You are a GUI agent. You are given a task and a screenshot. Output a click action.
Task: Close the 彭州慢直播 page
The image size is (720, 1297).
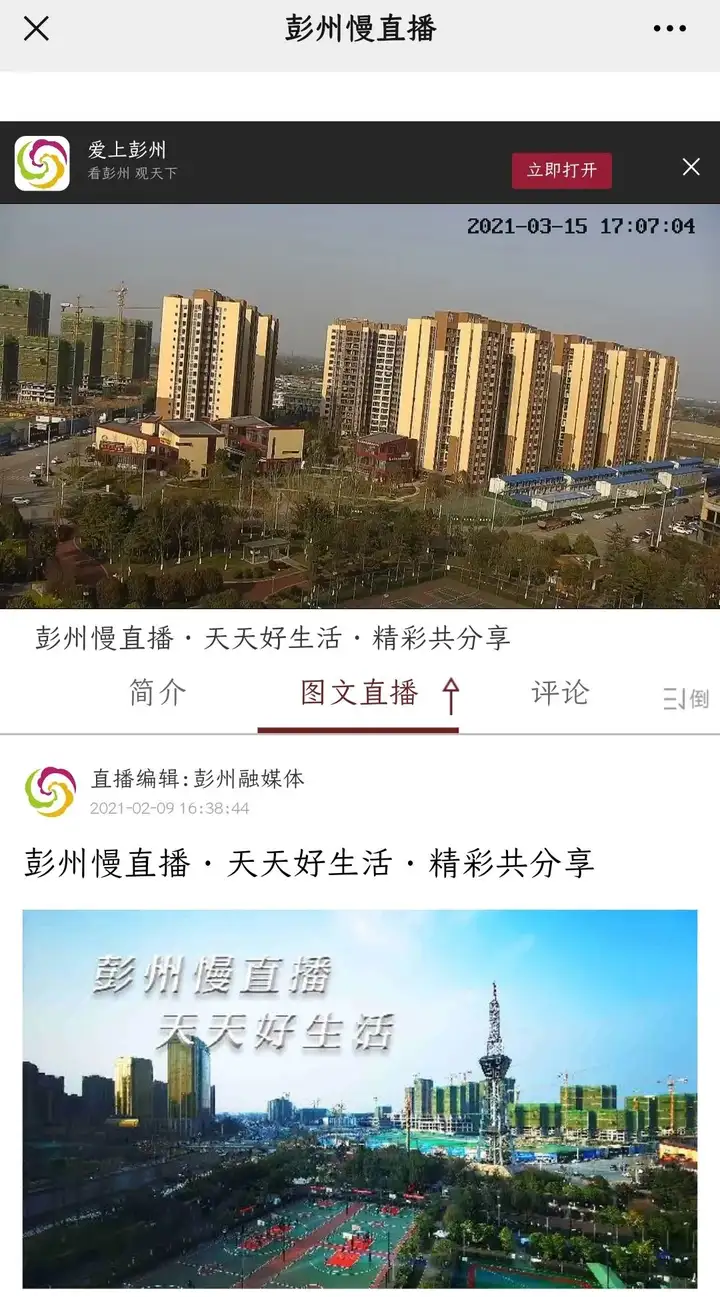(x=36, y=29)
